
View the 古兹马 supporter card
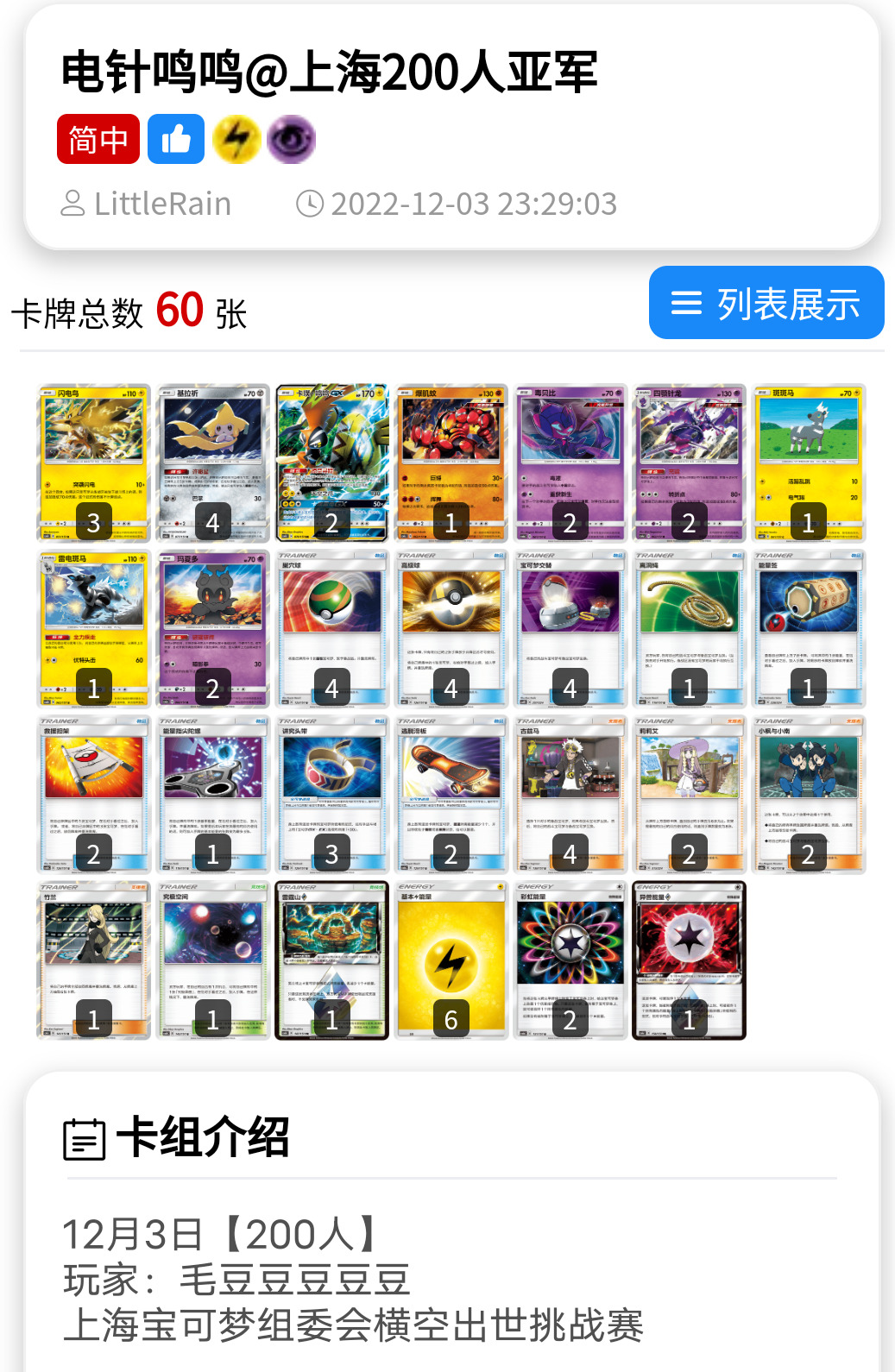click(570, 794)
